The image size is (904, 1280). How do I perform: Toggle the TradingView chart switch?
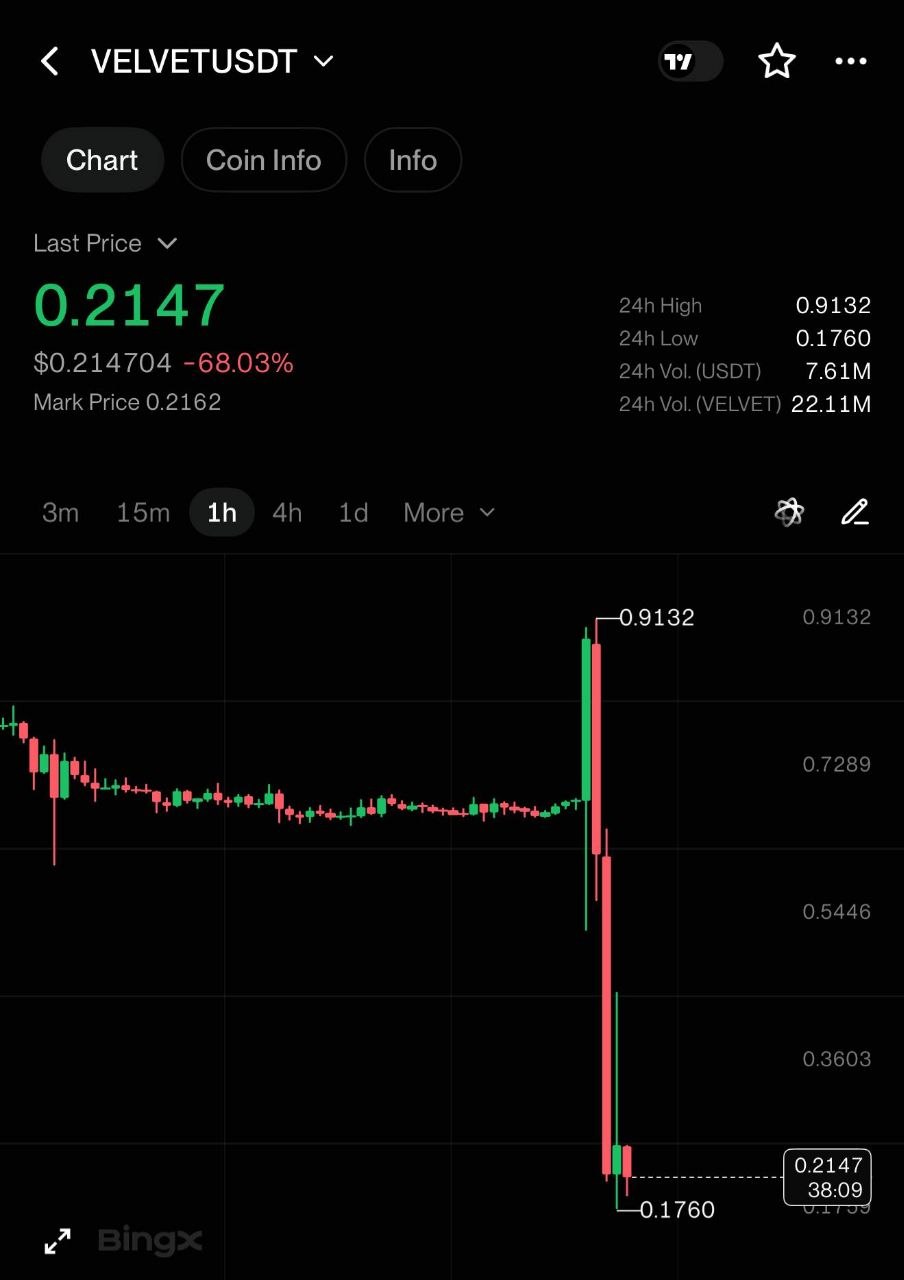(690, 62)
